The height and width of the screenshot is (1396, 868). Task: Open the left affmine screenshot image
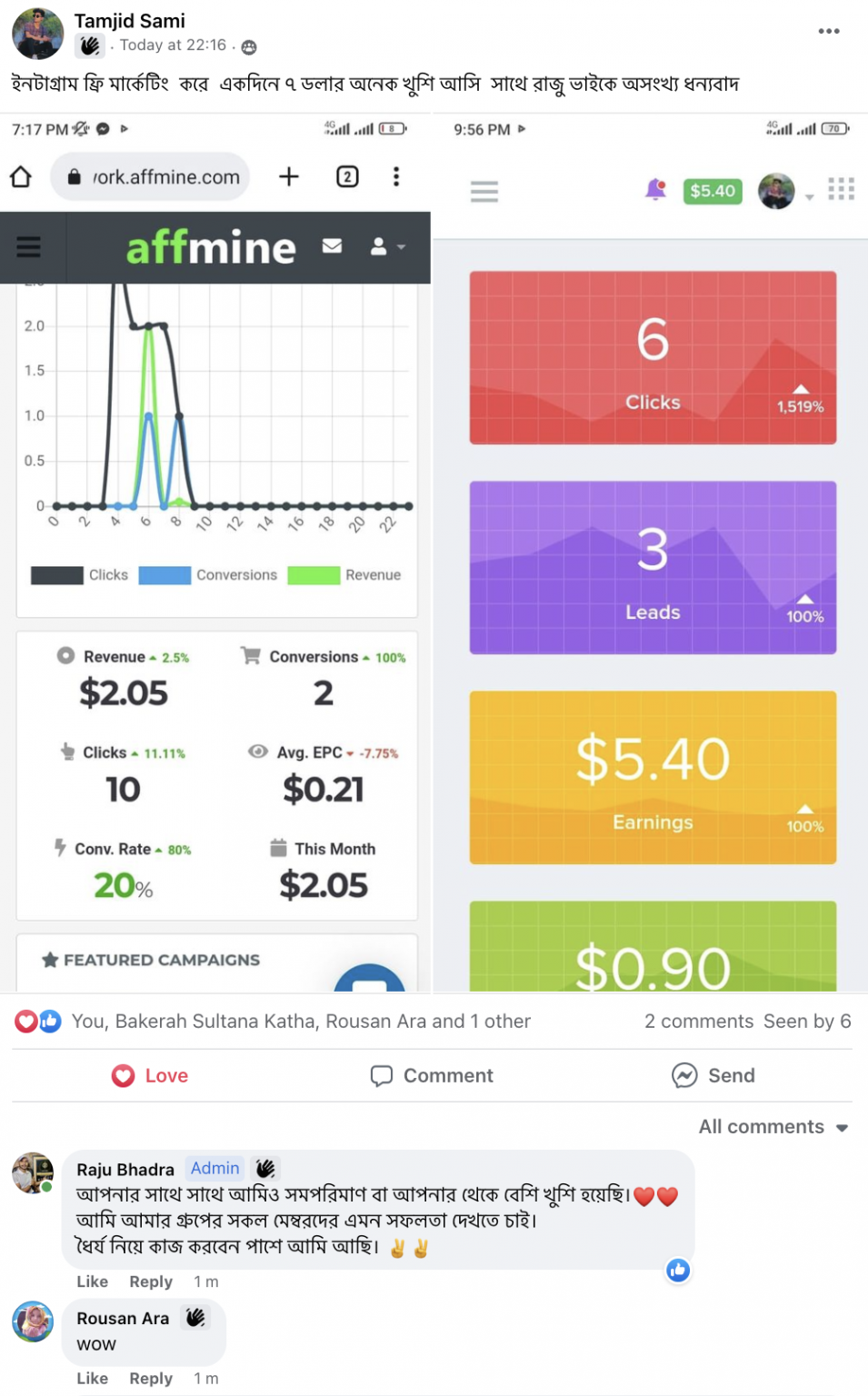click(215, 553)
